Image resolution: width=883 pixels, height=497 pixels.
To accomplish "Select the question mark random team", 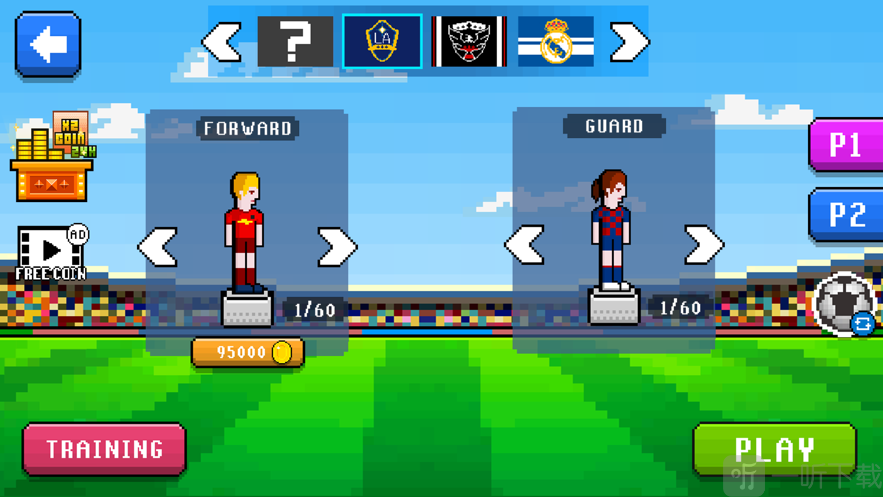I will (x=295, y=42).
